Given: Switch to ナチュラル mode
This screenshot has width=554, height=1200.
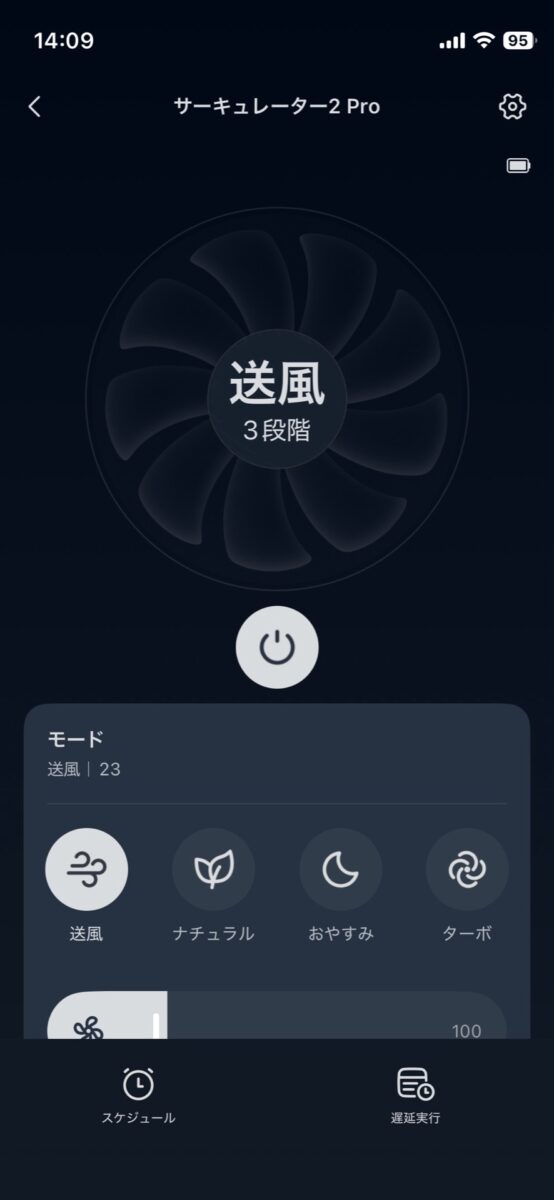Looking at the screenshot, I should [213, 870].
